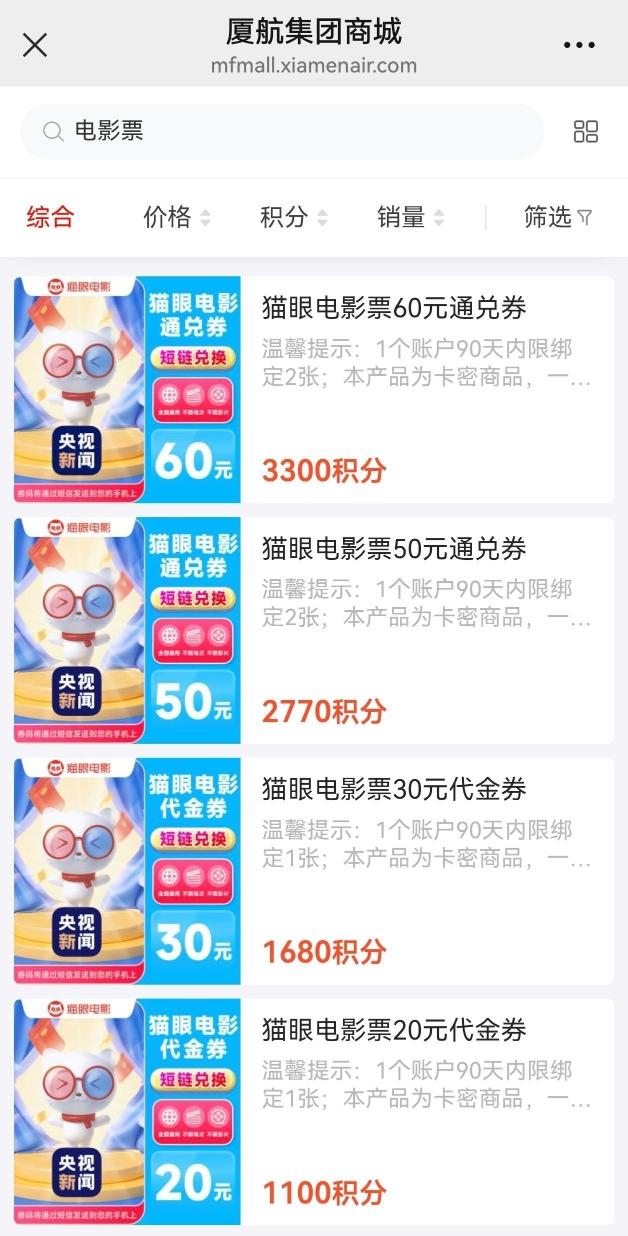This screenshot has width=628, height=1236.
Task: Select the 猫眼电影票30元代金券 item
Action: click(x=394, y=789)
